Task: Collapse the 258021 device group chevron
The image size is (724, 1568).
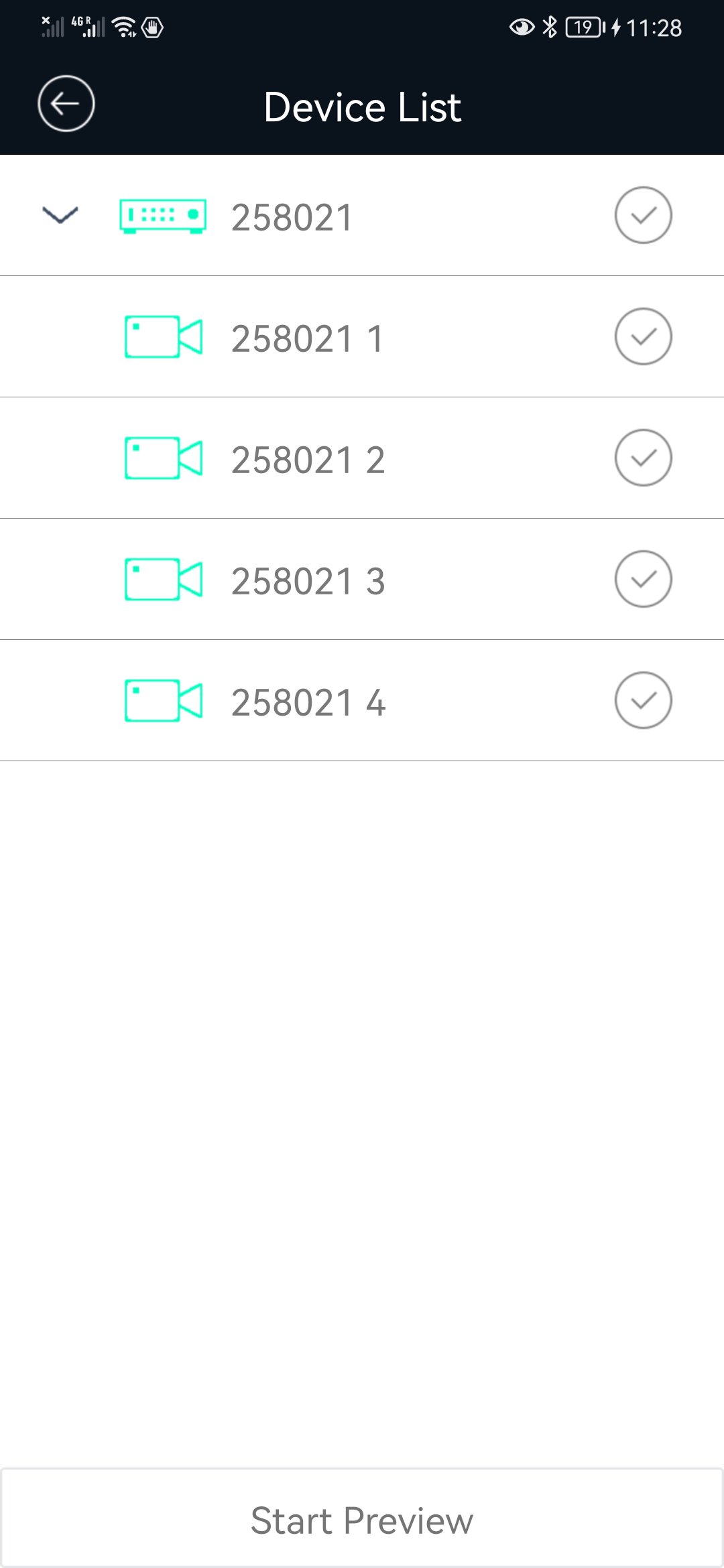Action: point(60,215)
